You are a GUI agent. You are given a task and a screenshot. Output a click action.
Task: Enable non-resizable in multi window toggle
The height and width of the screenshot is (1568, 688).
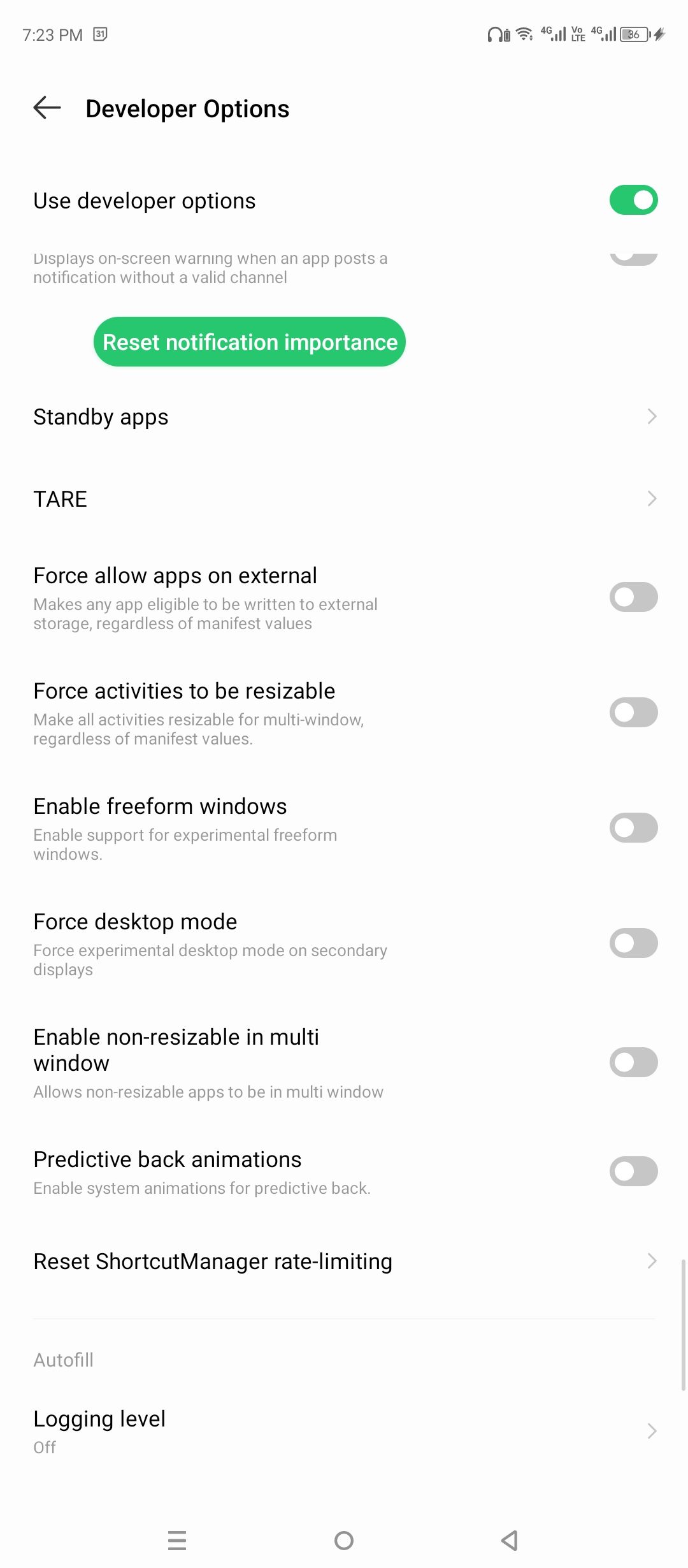click(633, 1063)
